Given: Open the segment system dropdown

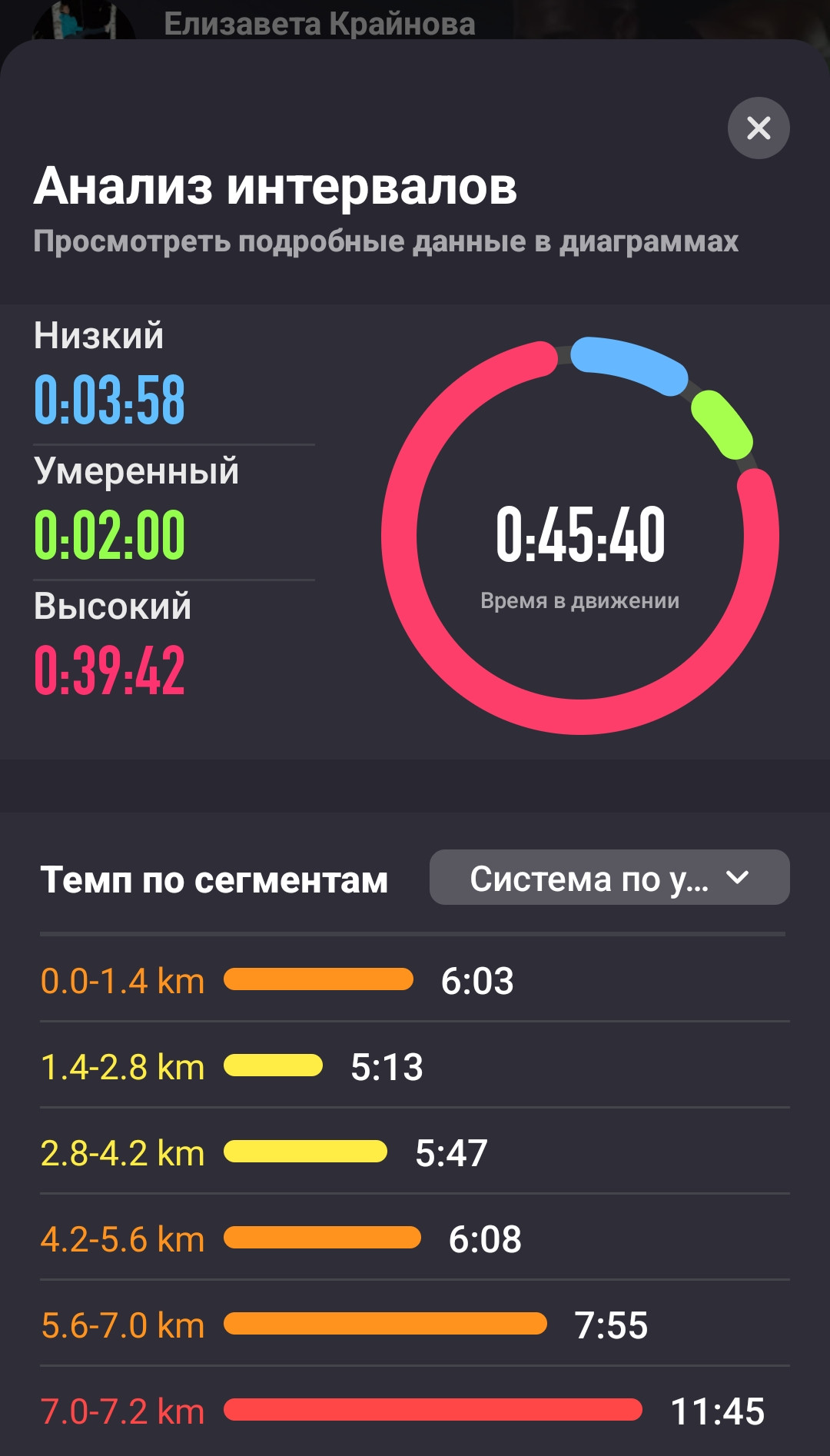Looking at the screenshot, I should click(x=609, y=877).
